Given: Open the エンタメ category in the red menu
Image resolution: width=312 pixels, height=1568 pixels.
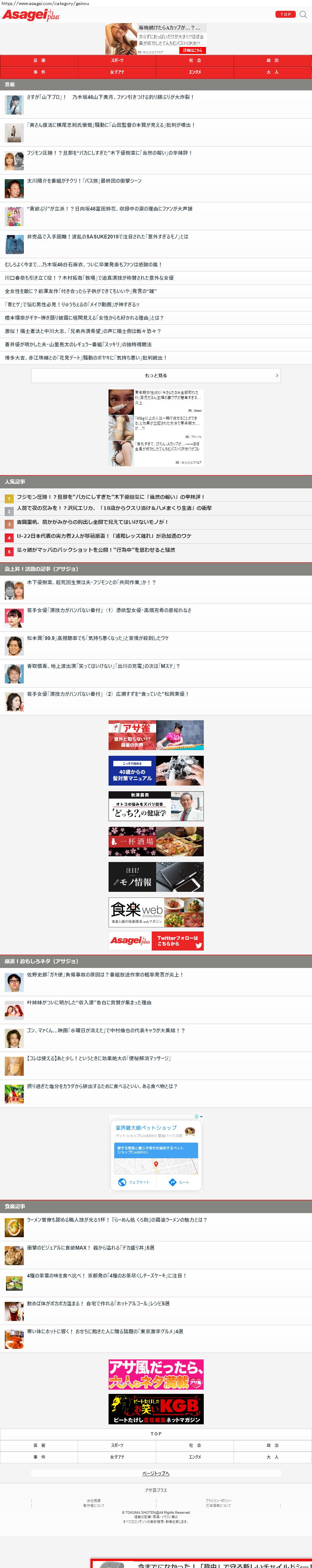Looking at the screenshot, I should click(x=195, y=72).
